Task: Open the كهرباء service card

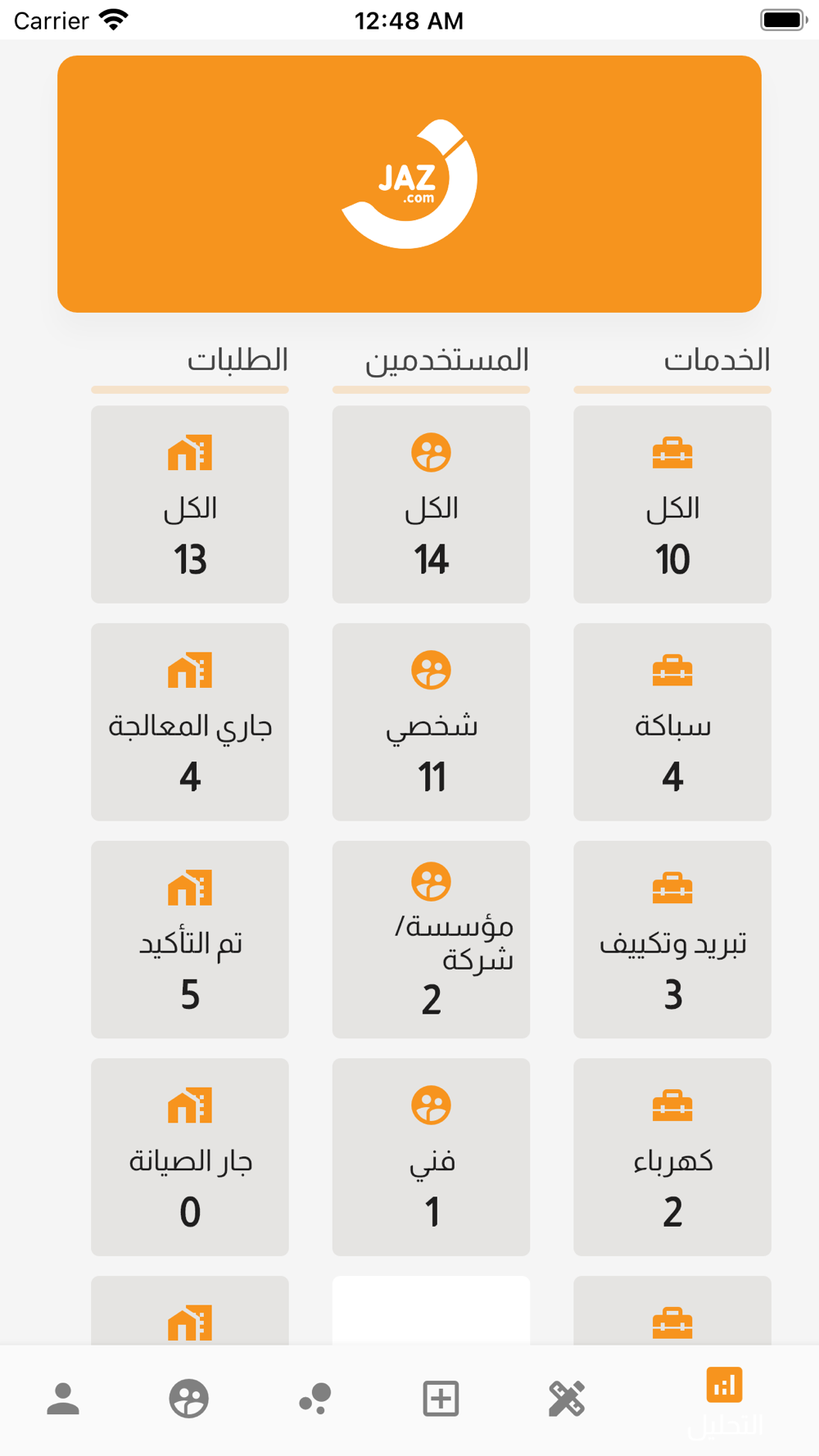Action: pyautogui.click(x=672, y=1157)
